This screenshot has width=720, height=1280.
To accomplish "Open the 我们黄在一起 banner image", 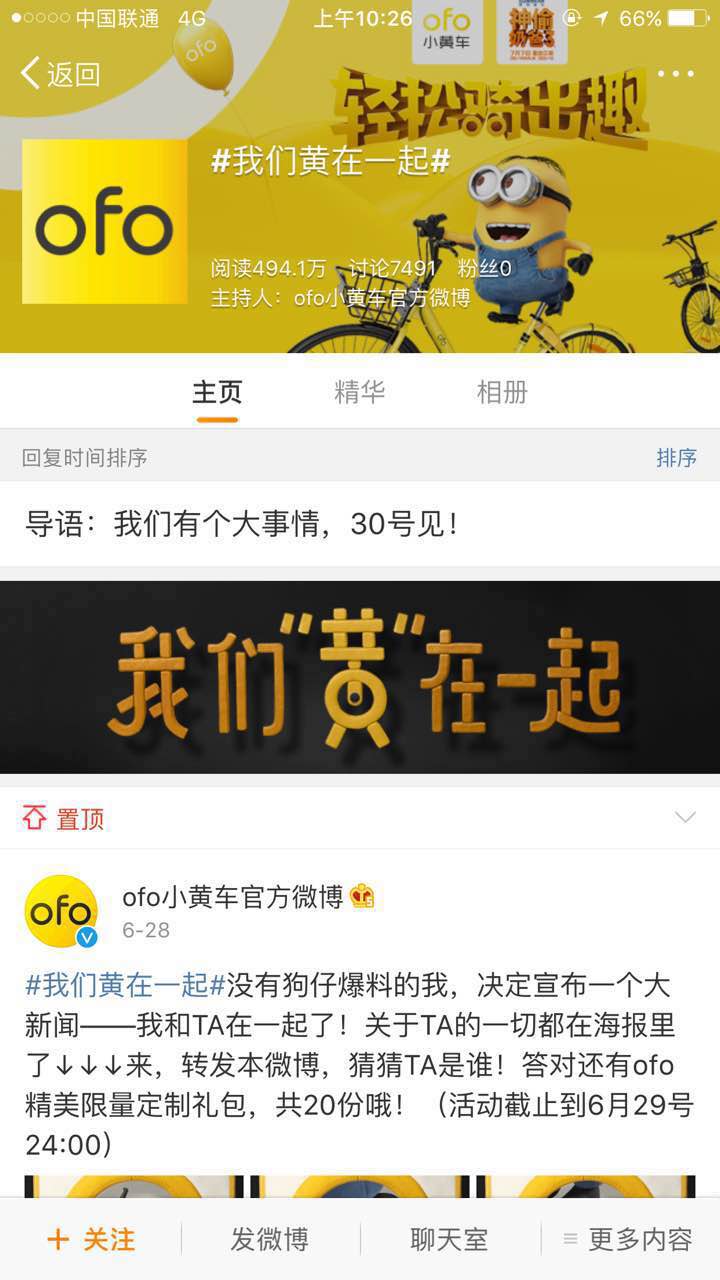I will pyautogui.click(x=360, y=677).
